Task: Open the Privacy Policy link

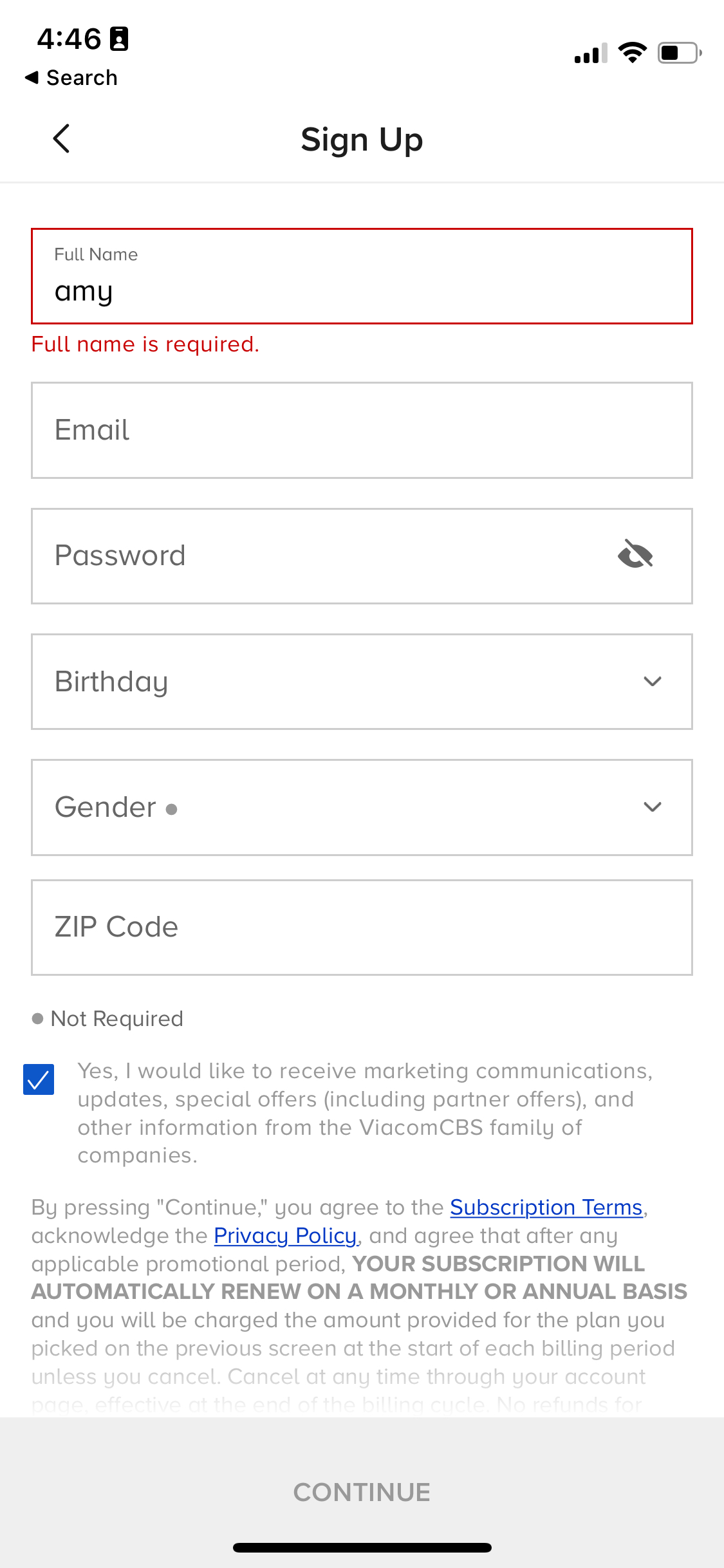Action: coord(285,1235)
